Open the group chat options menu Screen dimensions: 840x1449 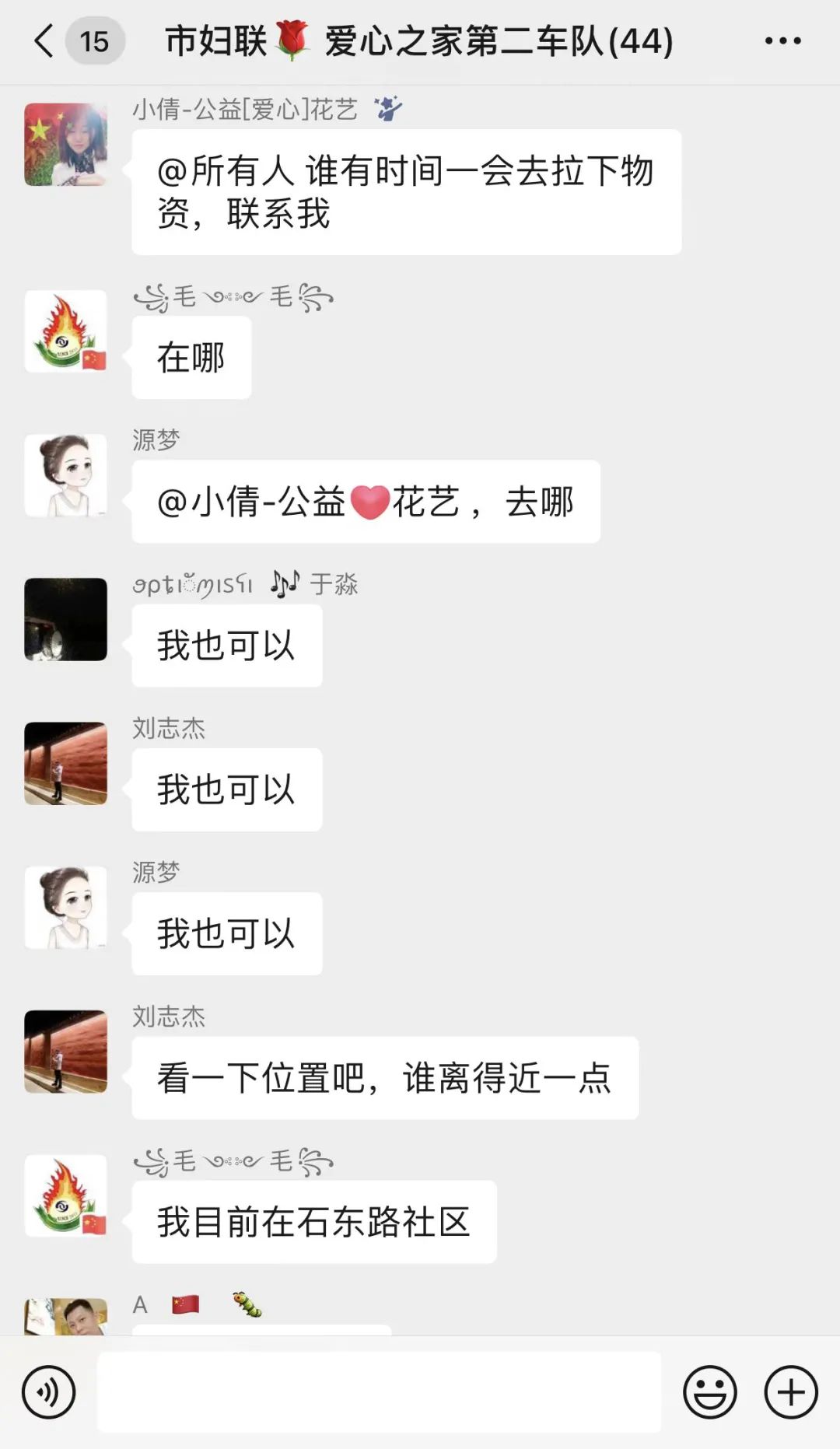pos(782,40)
